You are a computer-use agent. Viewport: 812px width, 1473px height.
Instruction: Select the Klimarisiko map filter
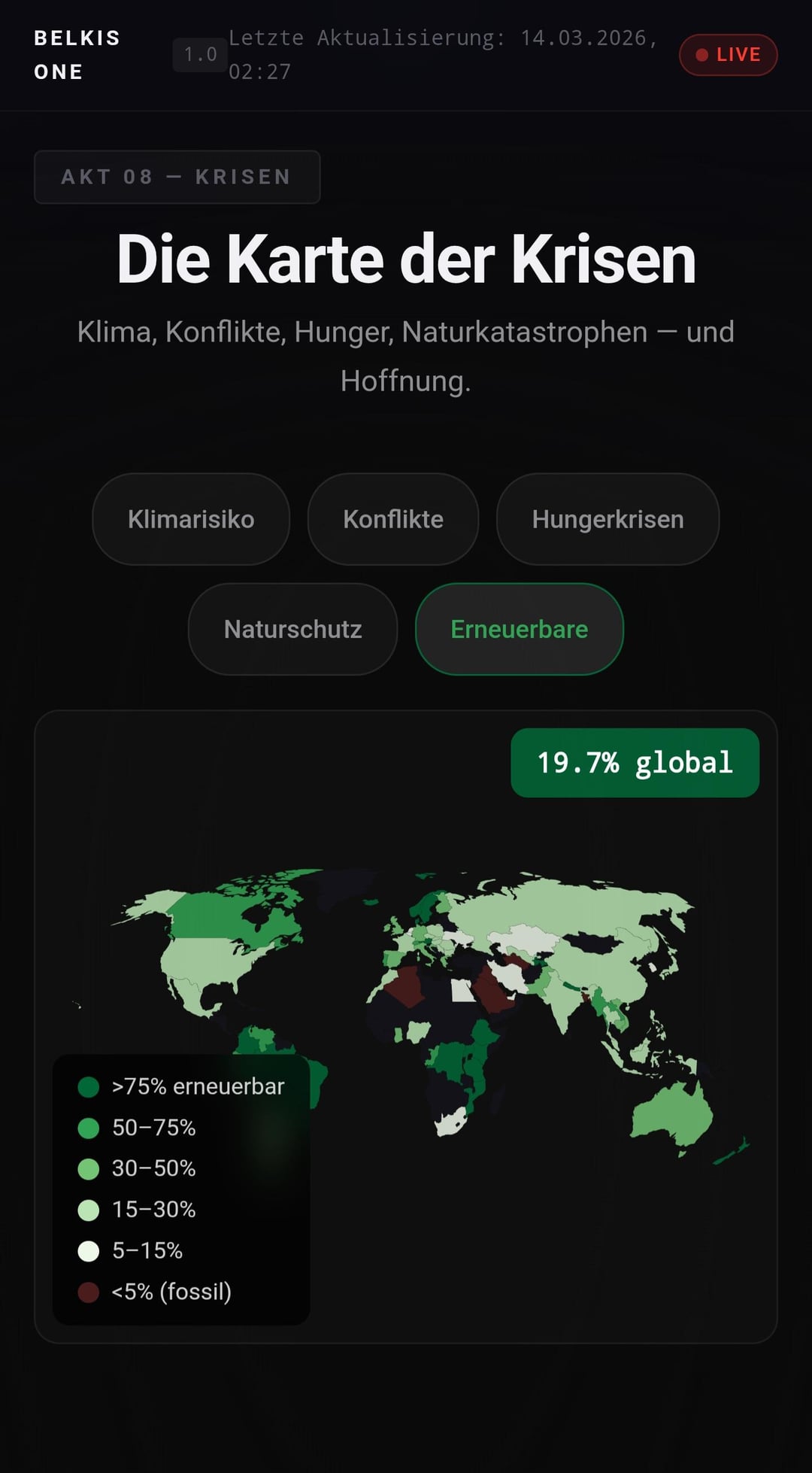pyautogui.click(x=191, y=519)
